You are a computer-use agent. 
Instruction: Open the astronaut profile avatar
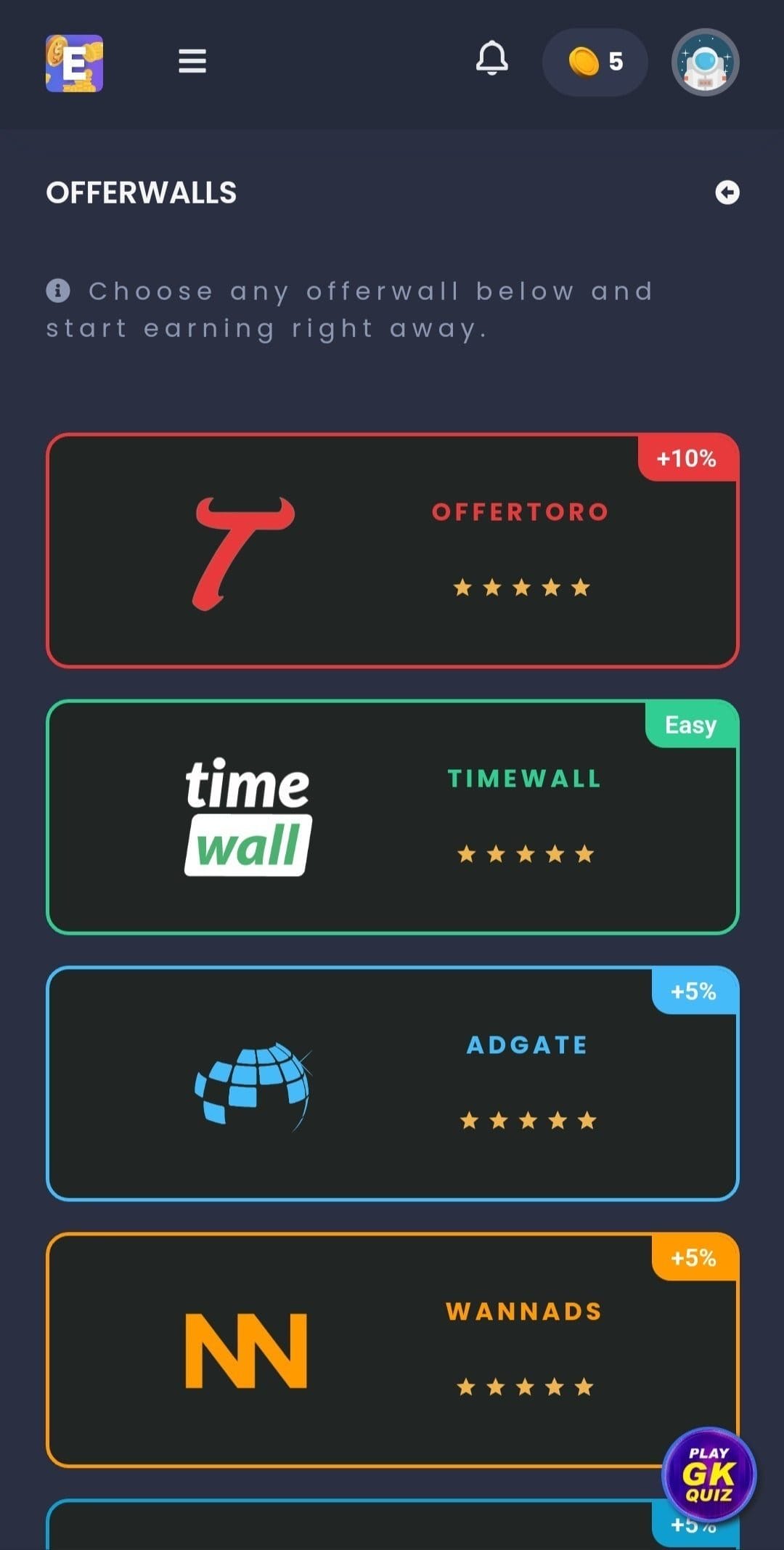(x=705, y=62)
